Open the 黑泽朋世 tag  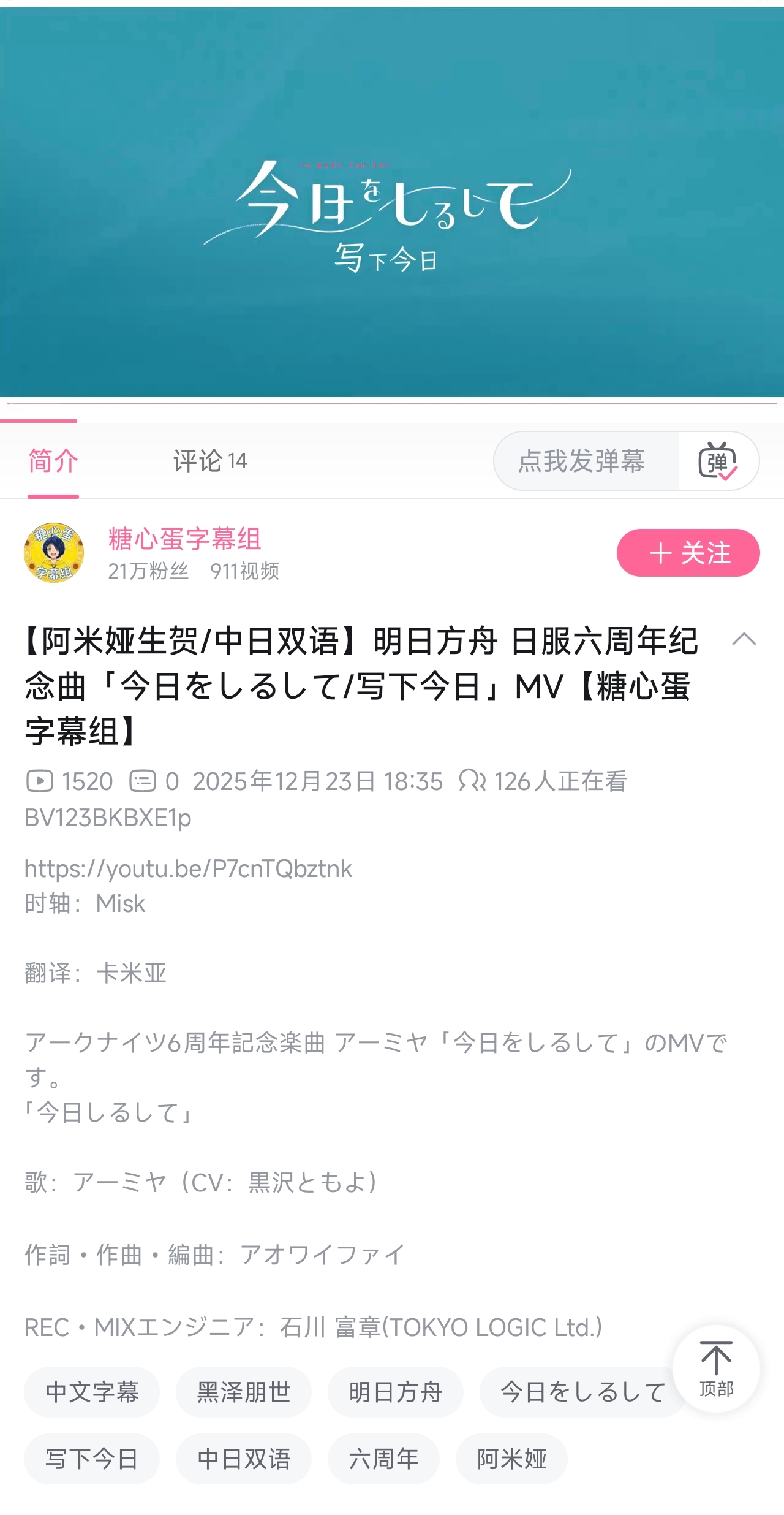(x=243, y=1392)
